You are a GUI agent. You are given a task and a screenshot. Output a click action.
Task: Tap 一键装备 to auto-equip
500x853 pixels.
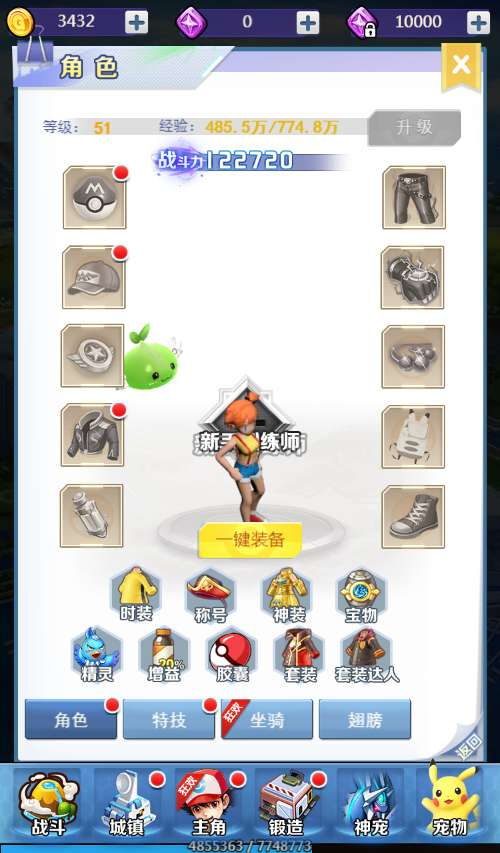250,540
